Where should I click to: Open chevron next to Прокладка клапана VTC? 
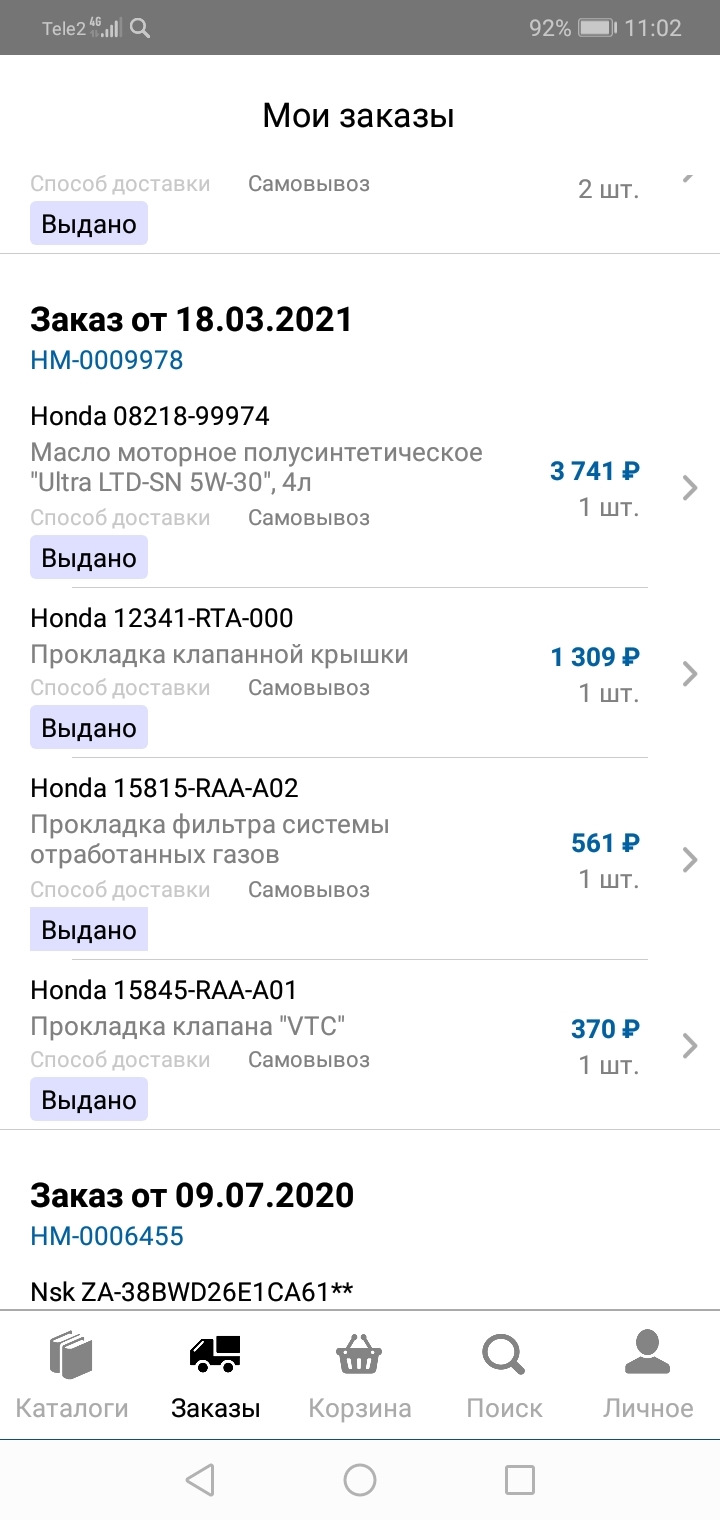point(688,1045)
